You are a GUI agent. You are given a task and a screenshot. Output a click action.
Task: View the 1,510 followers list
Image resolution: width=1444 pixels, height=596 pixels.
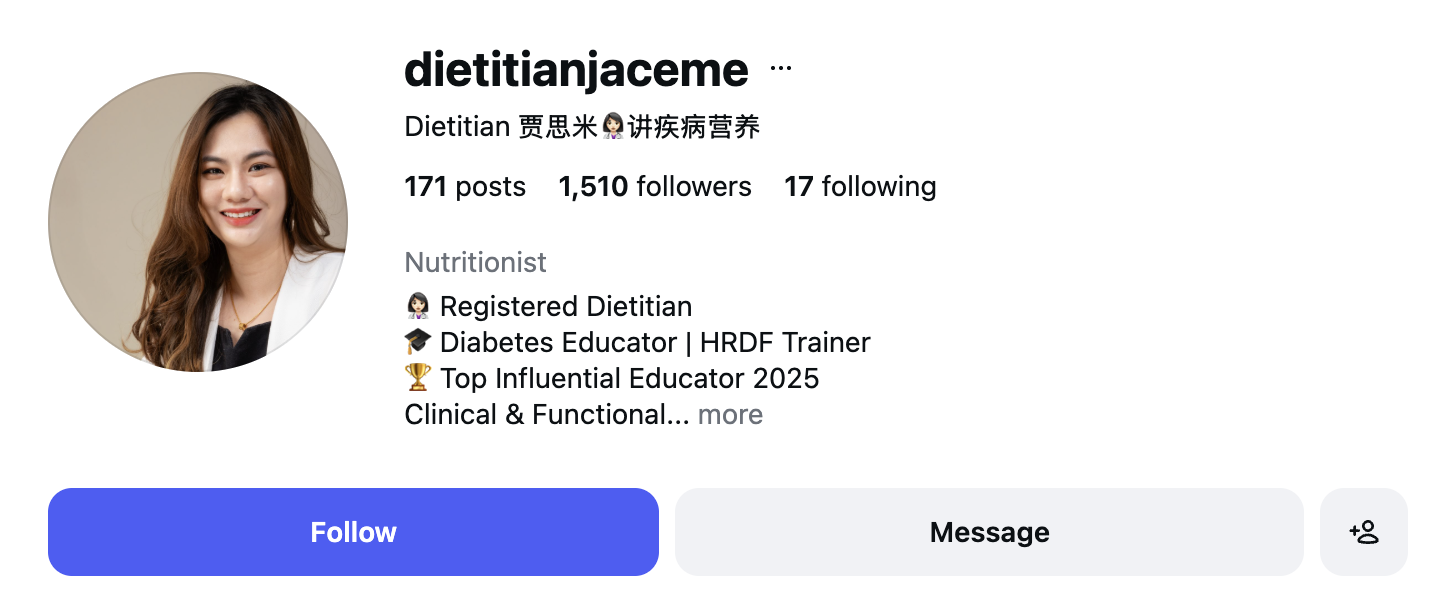pos(655,187)
